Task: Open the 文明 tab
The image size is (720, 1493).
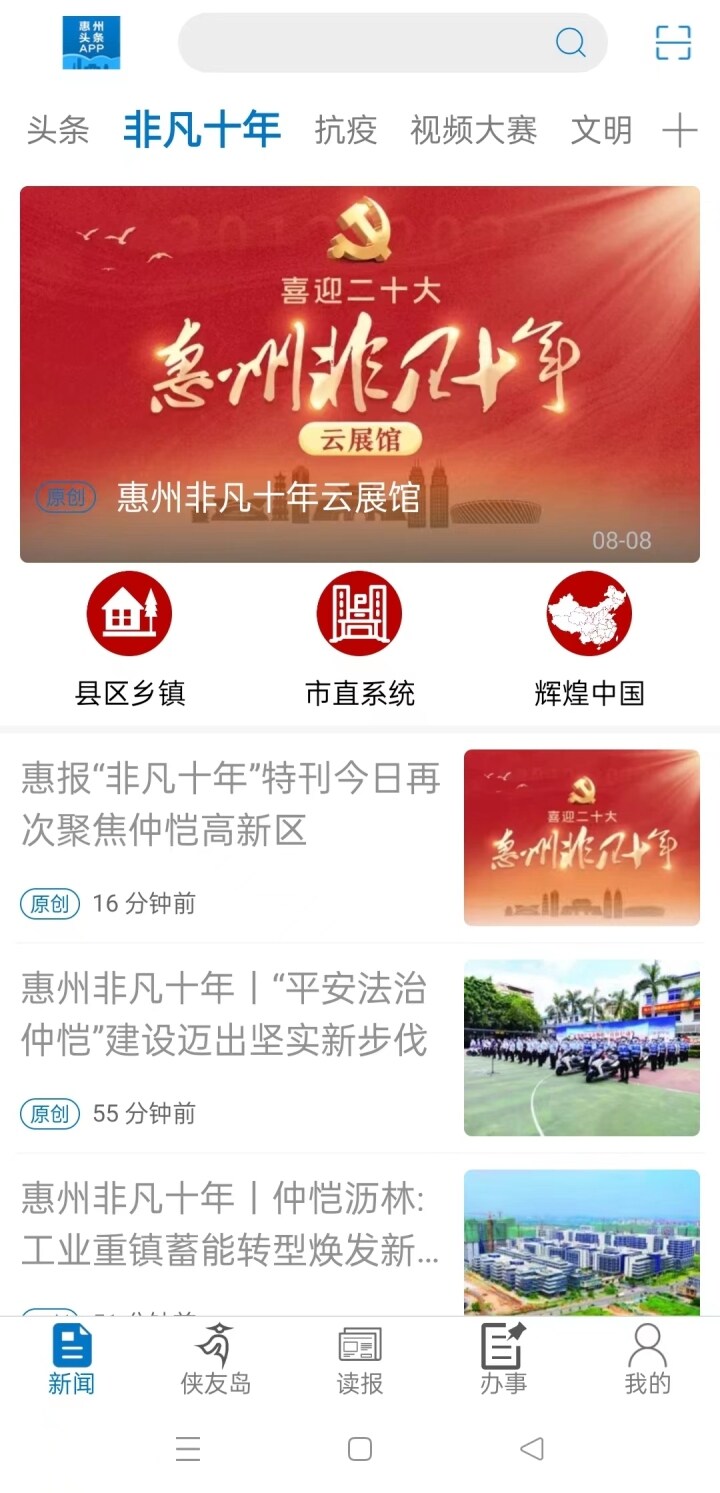Action: coord(601,130)
